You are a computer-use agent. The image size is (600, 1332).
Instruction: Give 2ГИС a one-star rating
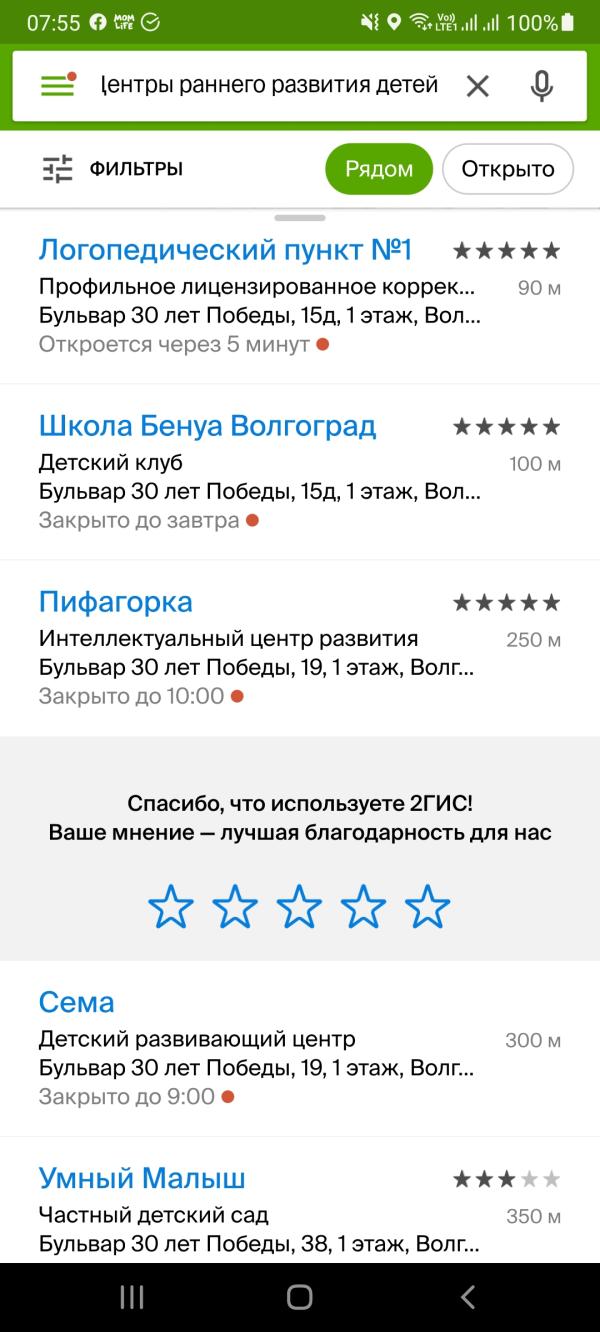pos(171,906)
